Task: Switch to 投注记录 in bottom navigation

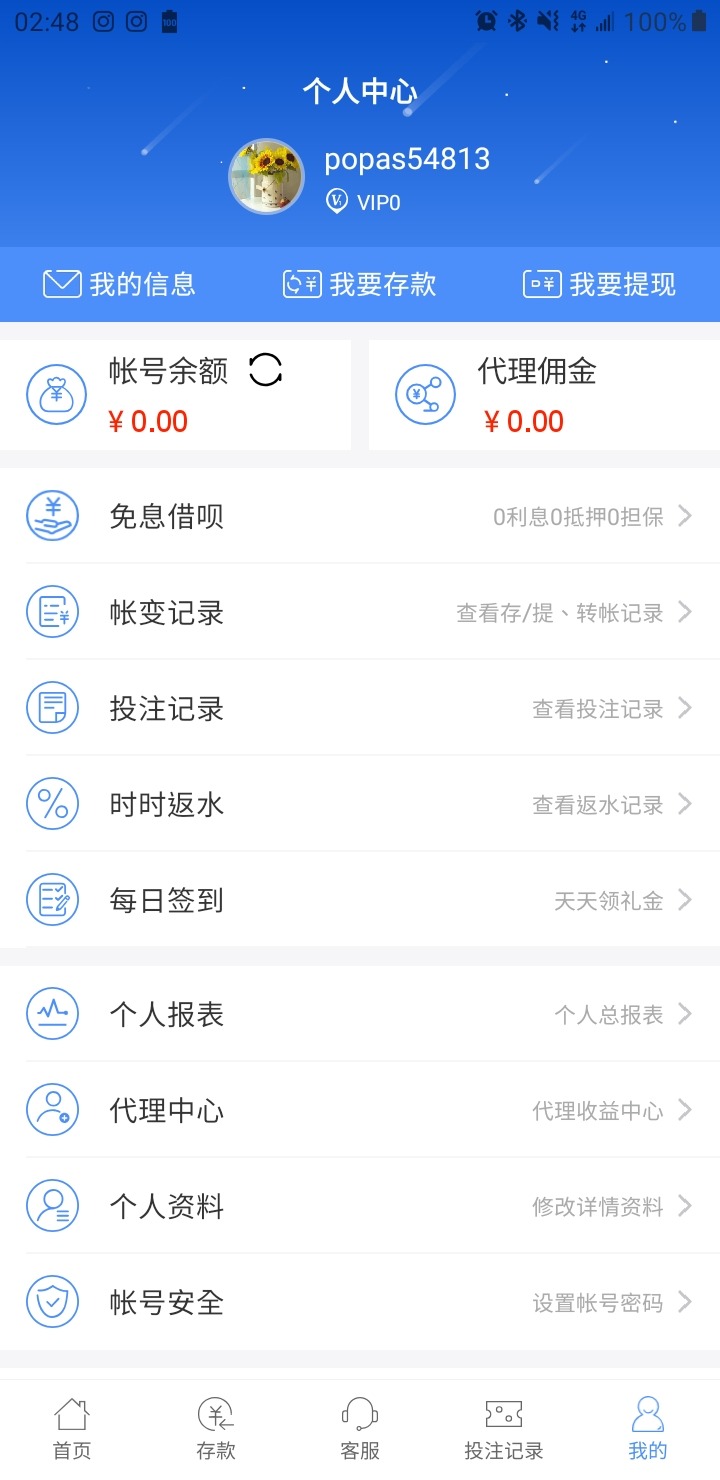Action: (504, 1428)
